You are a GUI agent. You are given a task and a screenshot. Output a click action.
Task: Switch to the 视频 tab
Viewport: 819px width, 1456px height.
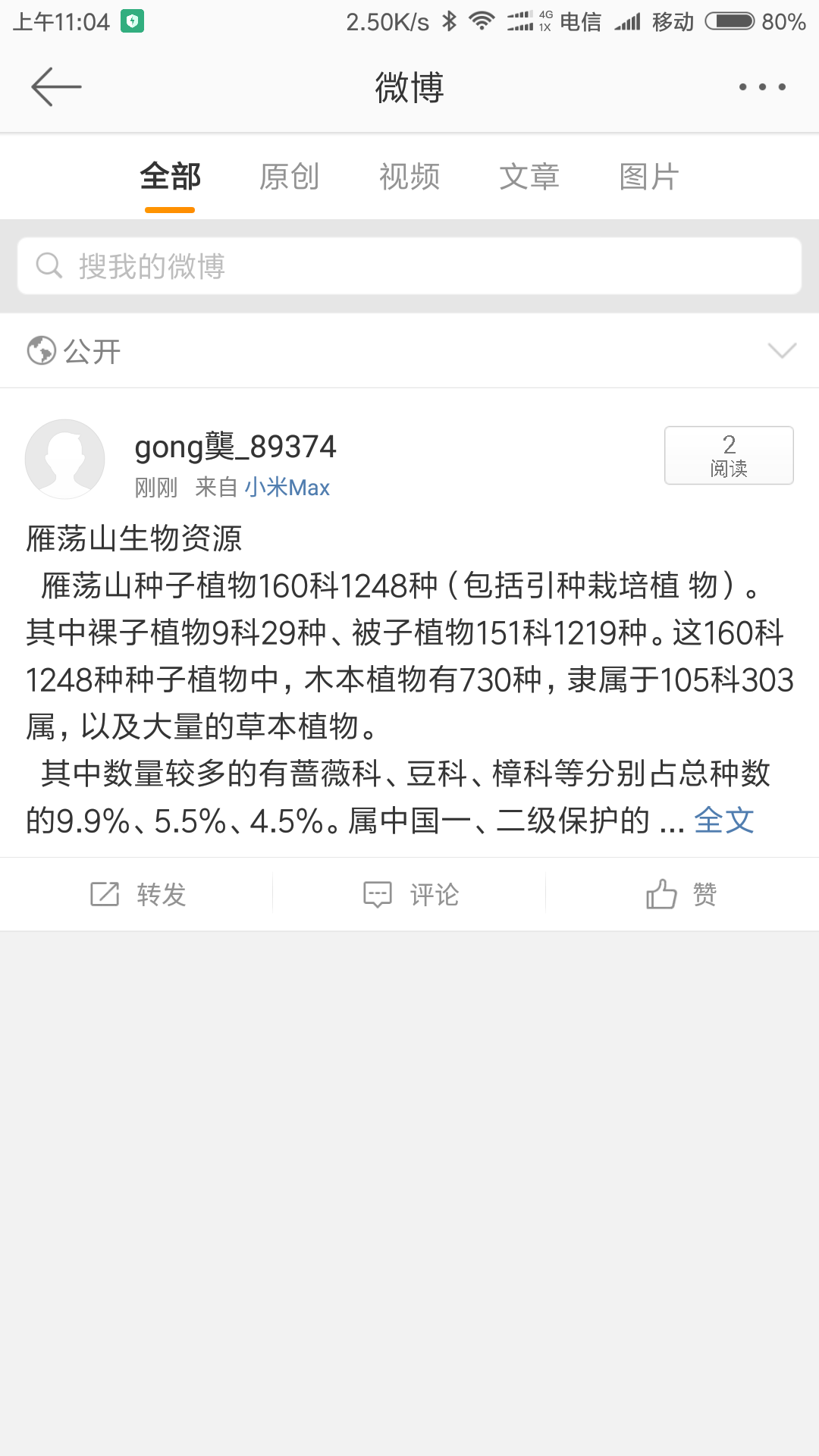(409, 177)
